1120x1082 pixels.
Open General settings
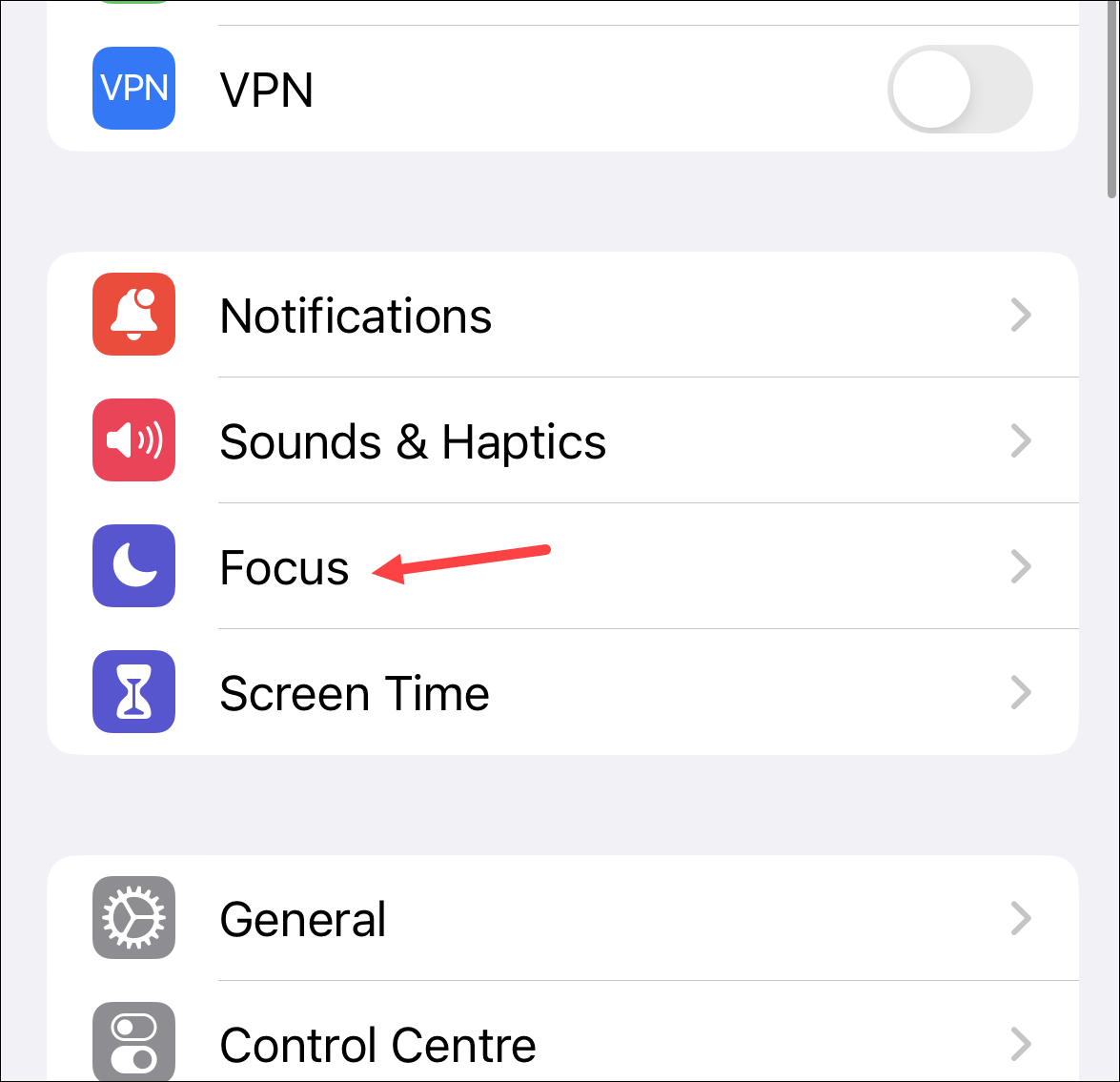click(562, 919)
